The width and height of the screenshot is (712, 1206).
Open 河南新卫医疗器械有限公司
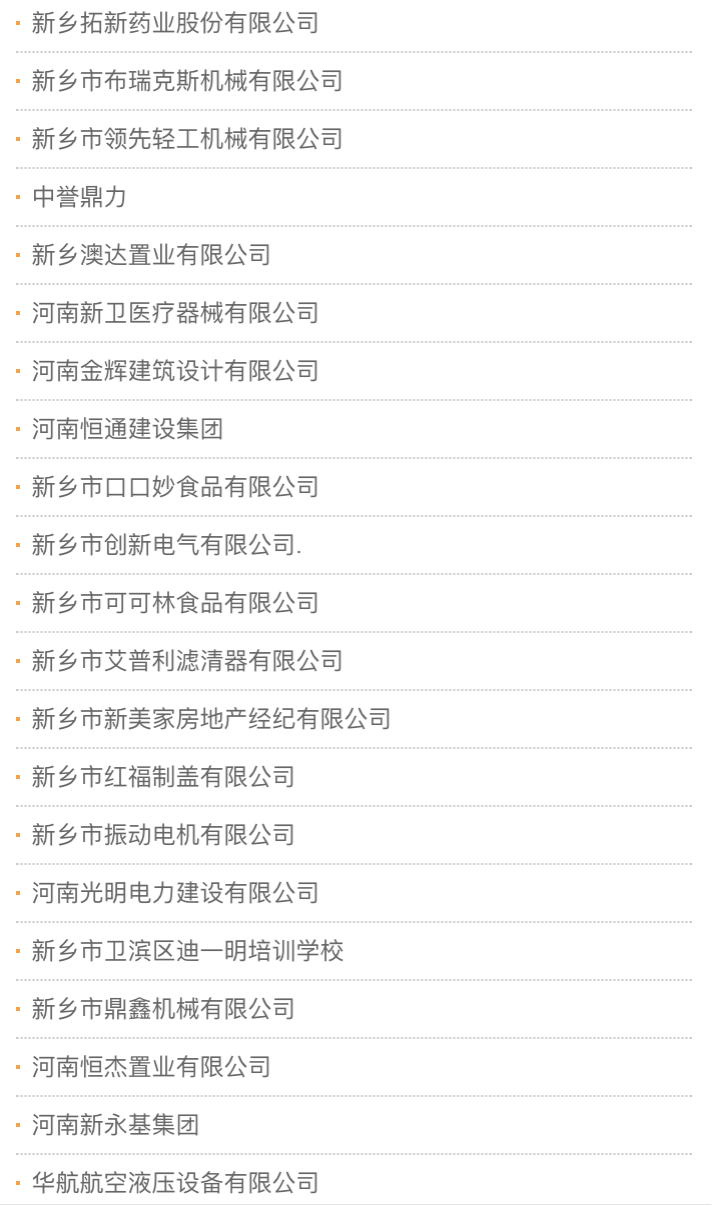coord(176,313)
